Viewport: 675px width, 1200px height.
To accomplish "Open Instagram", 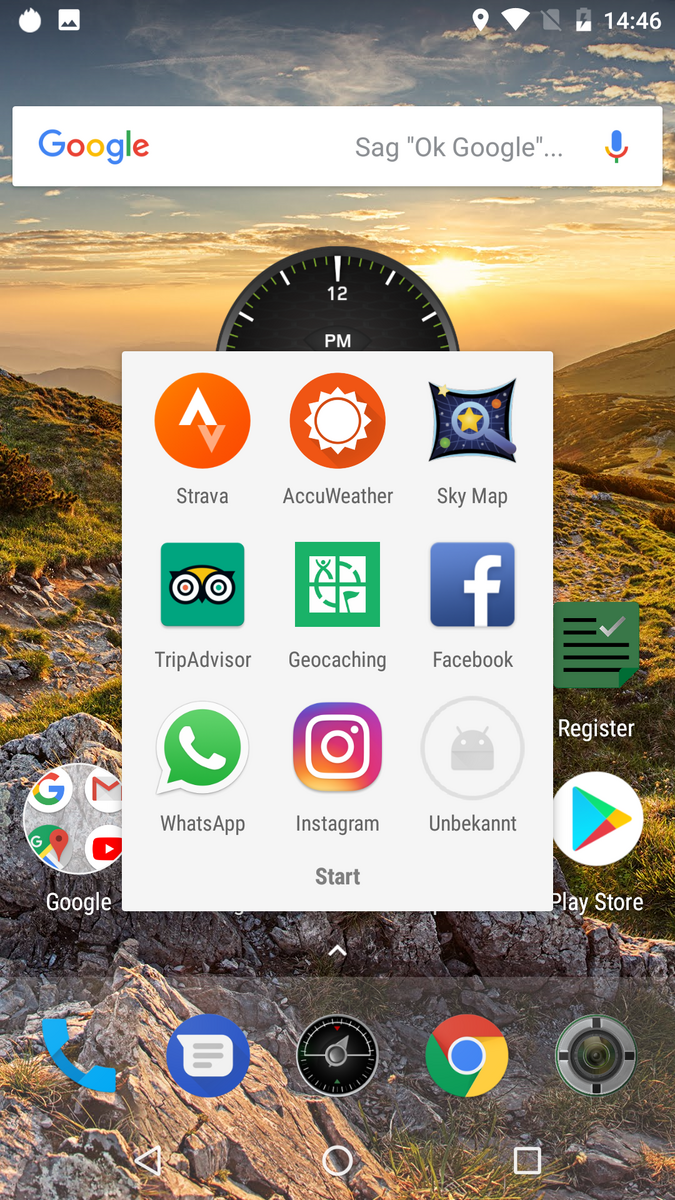I will click(337, 750).
